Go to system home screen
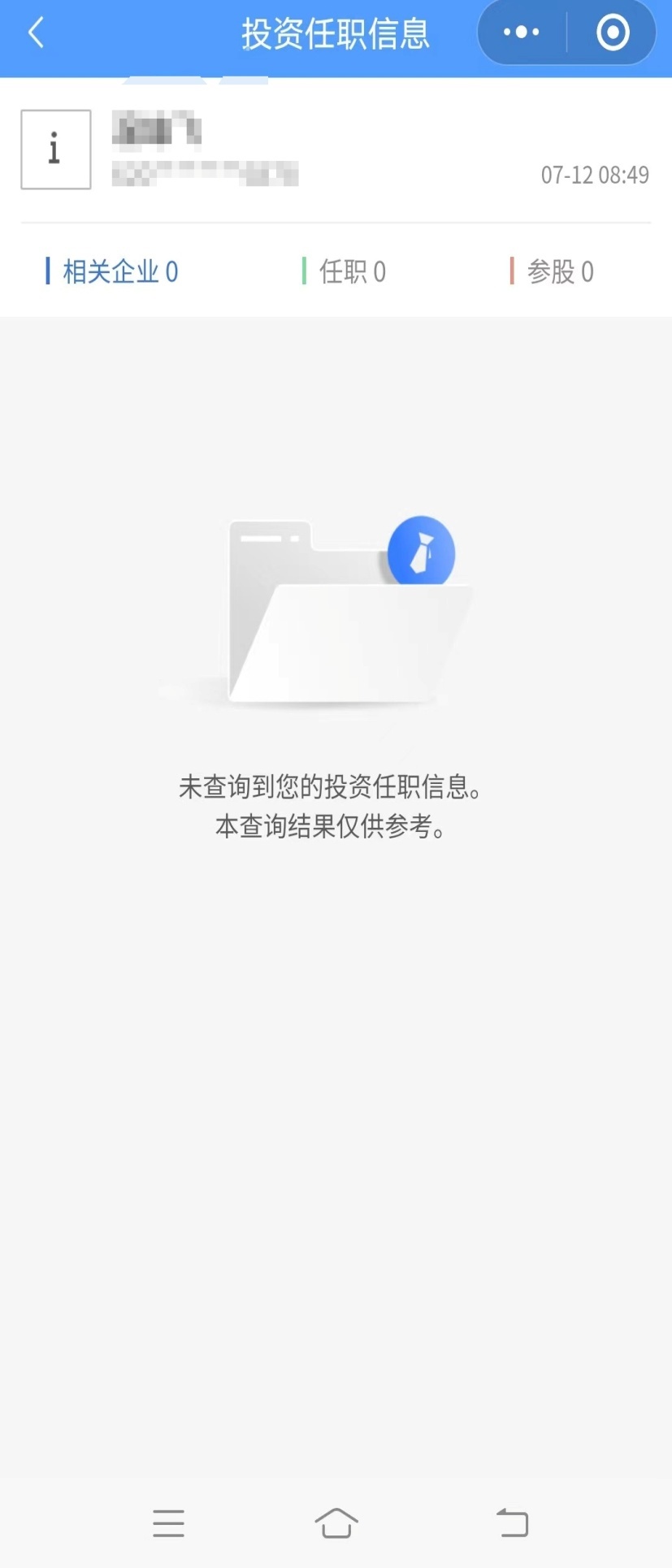Image resolution: width=672 pixels, height=1568 pixels. [x=336, y=1523]
